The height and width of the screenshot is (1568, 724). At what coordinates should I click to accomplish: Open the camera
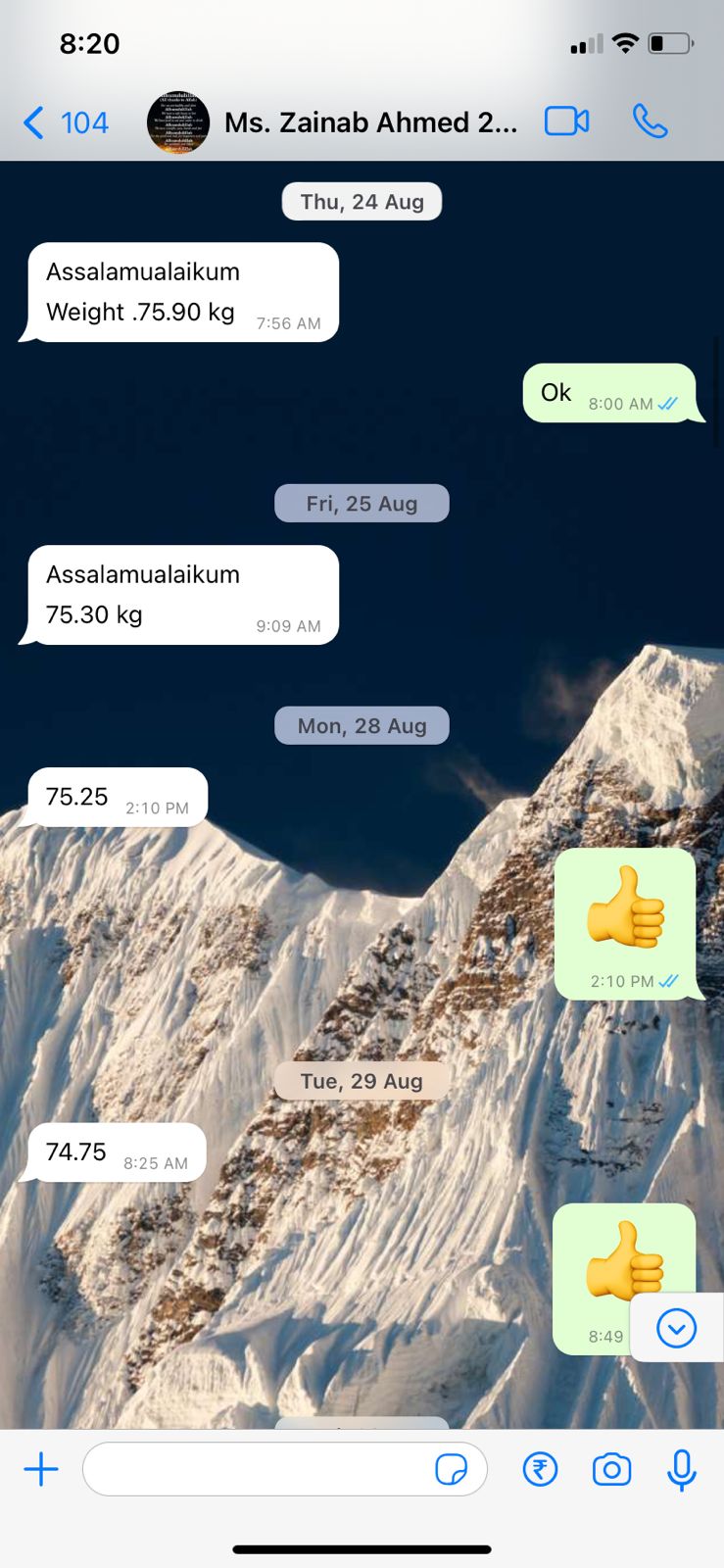(x=612, y=1469)
